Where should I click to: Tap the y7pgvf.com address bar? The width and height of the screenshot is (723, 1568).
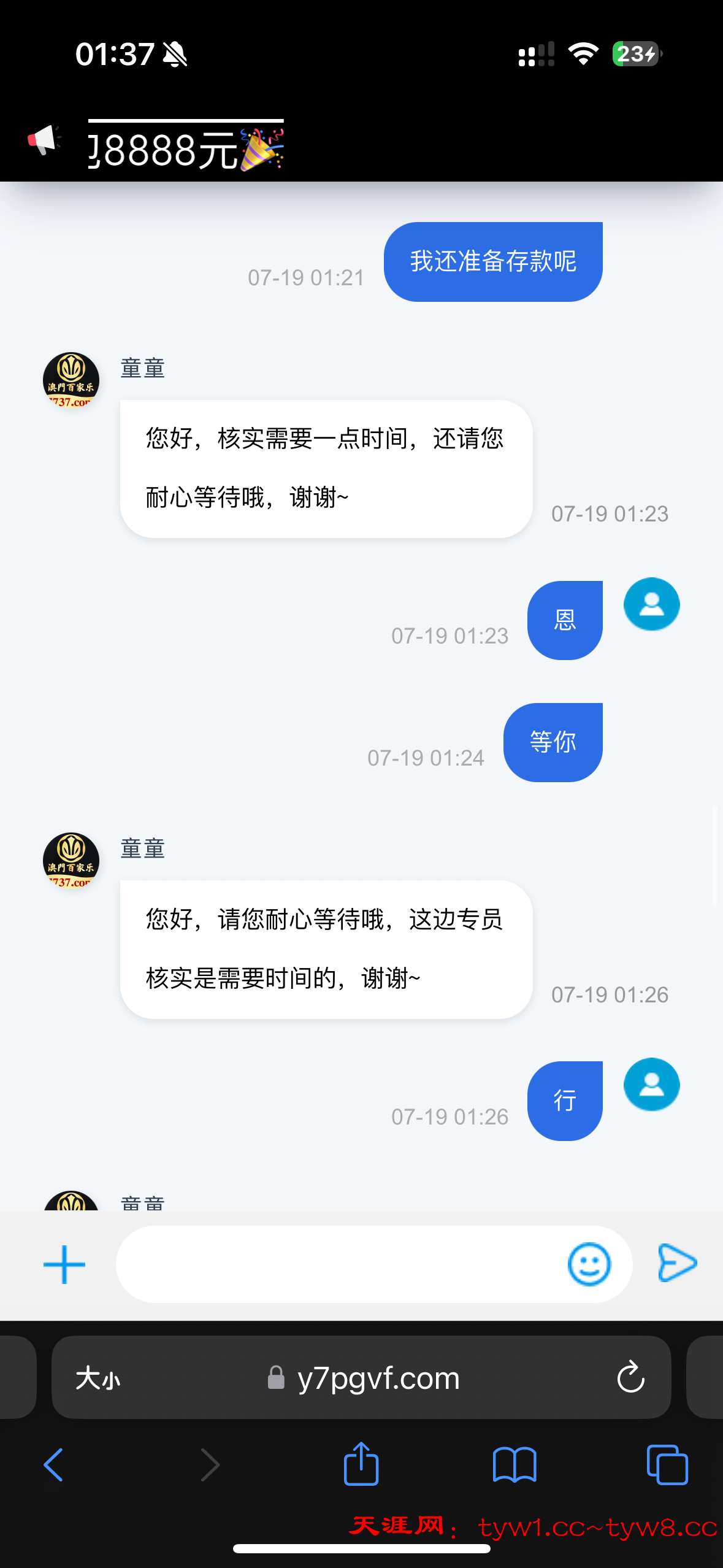pos(378,1378)
